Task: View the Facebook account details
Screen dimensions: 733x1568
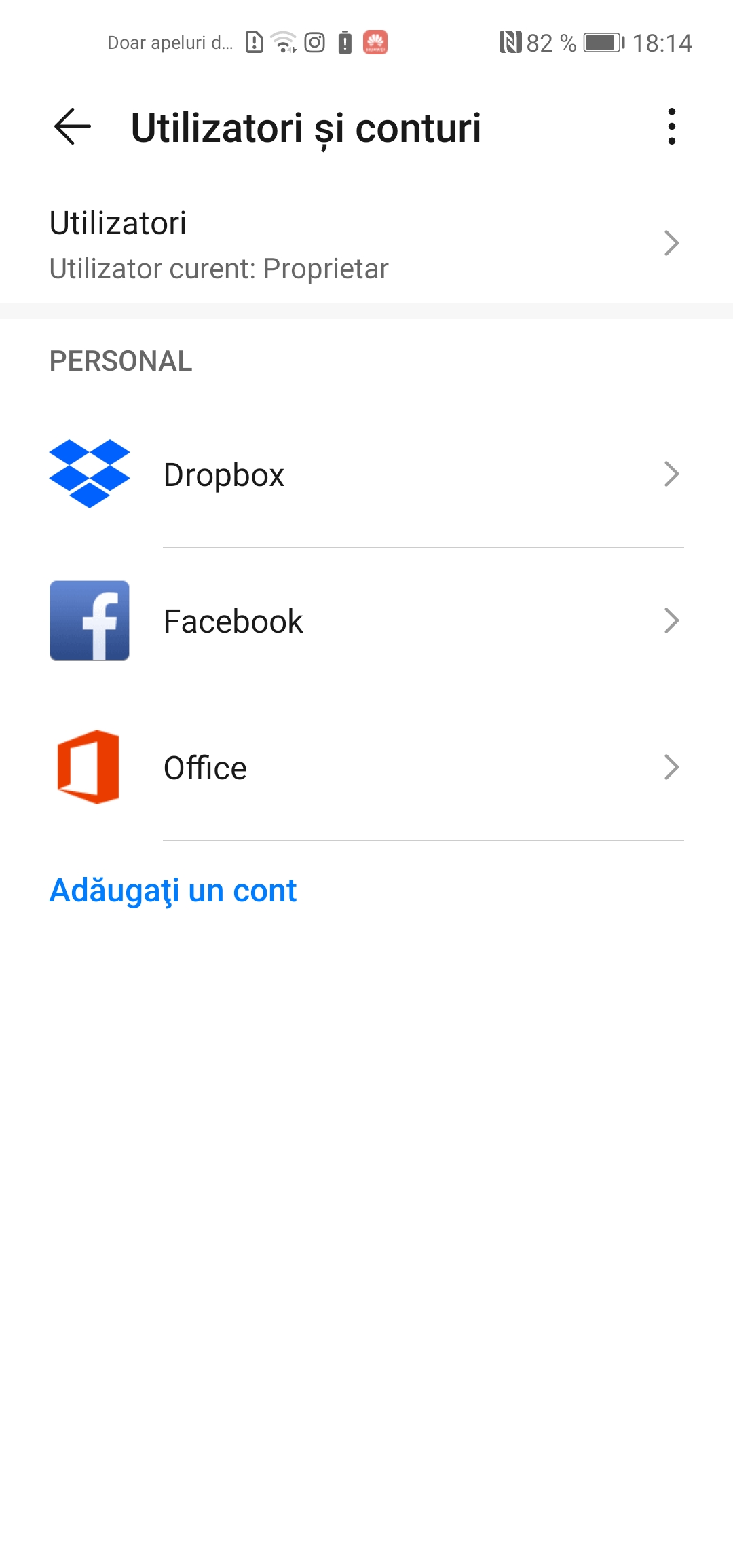Action: pos(366,621)
